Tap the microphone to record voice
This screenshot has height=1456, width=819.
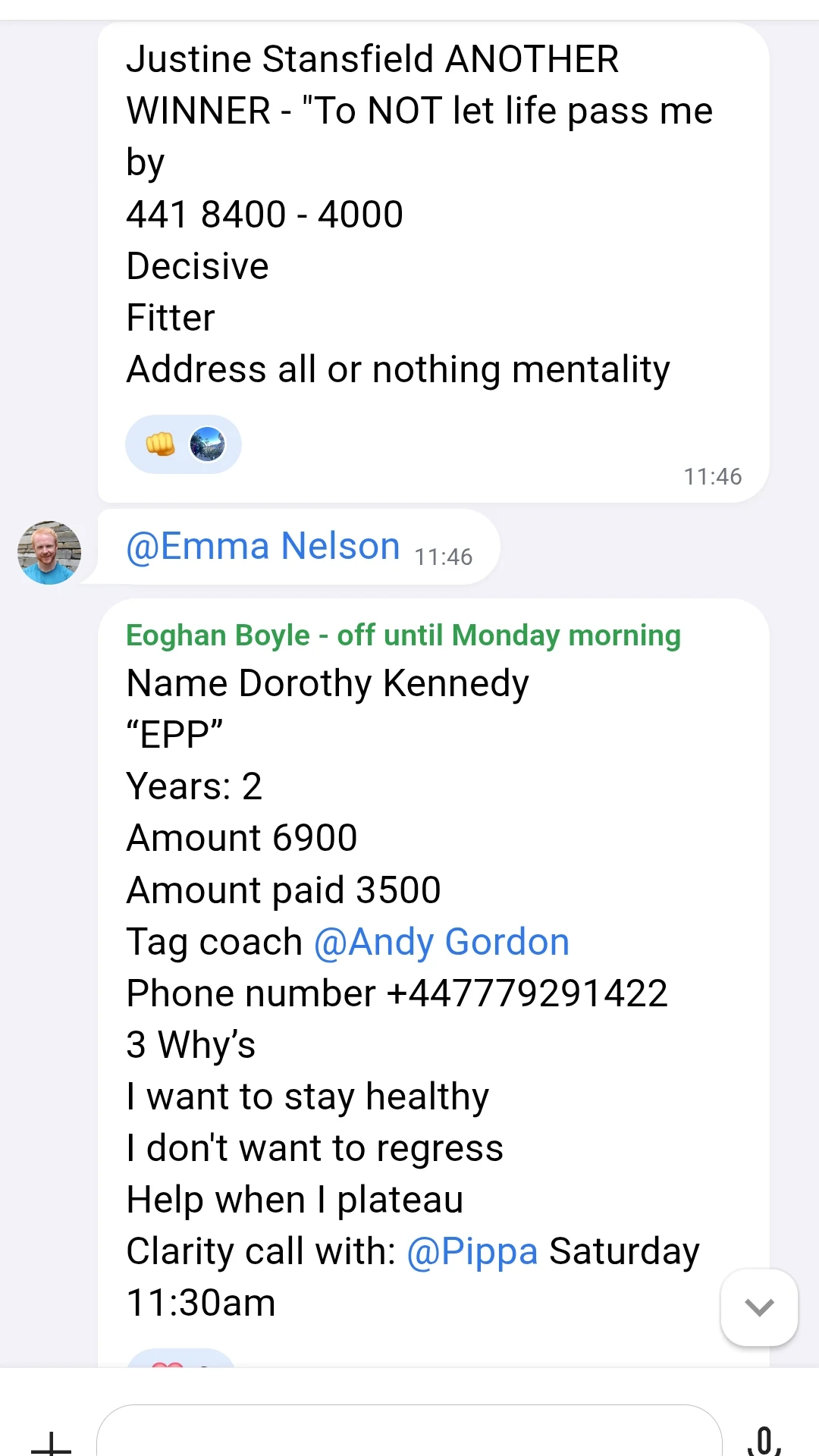tap(764, 1439)
